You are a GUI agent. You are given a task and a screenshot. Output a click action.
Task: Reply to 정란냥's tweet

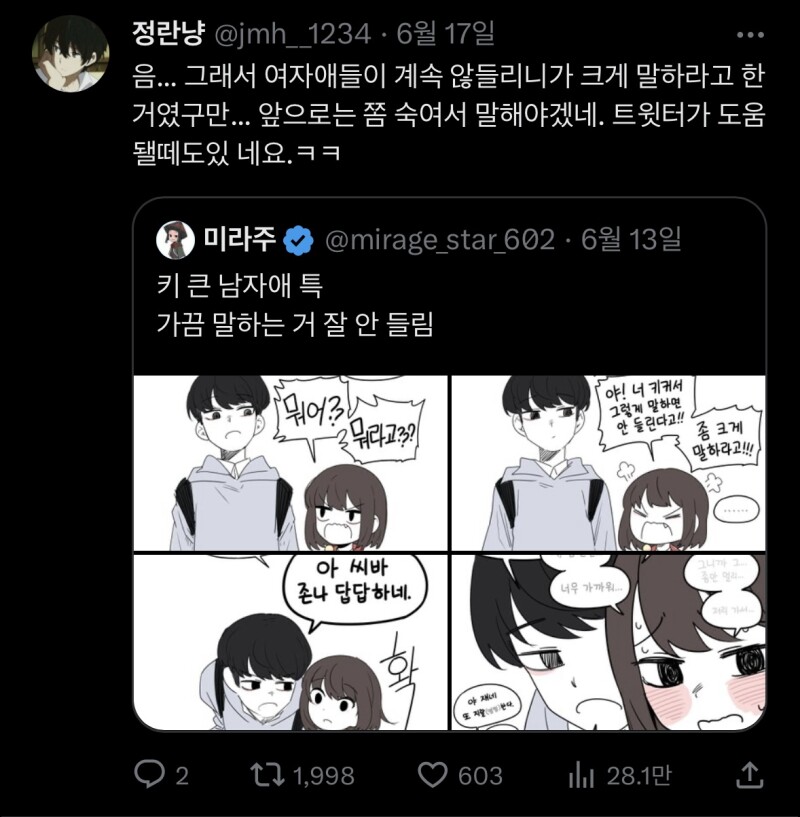click(149, 775)
